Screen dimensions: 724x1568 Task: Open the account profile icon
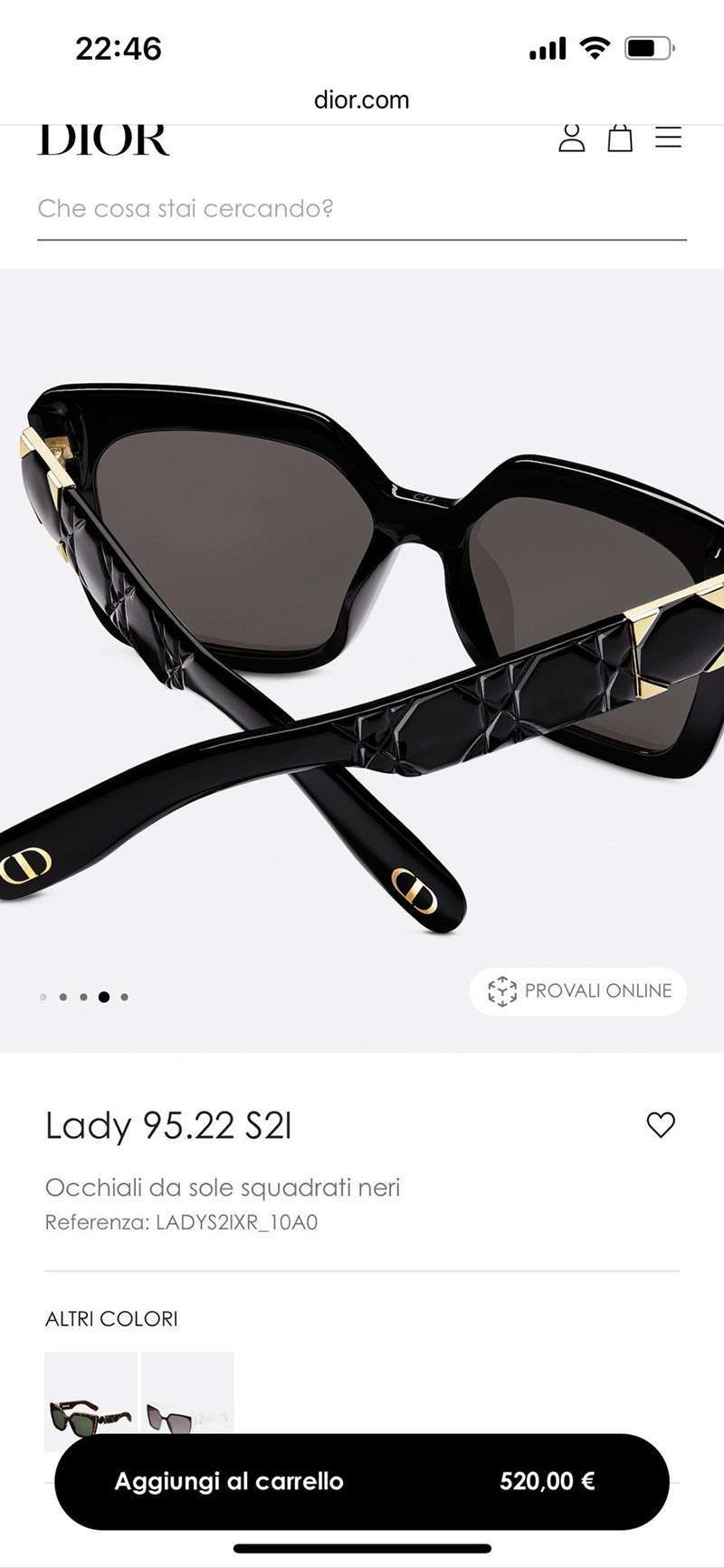571,138
